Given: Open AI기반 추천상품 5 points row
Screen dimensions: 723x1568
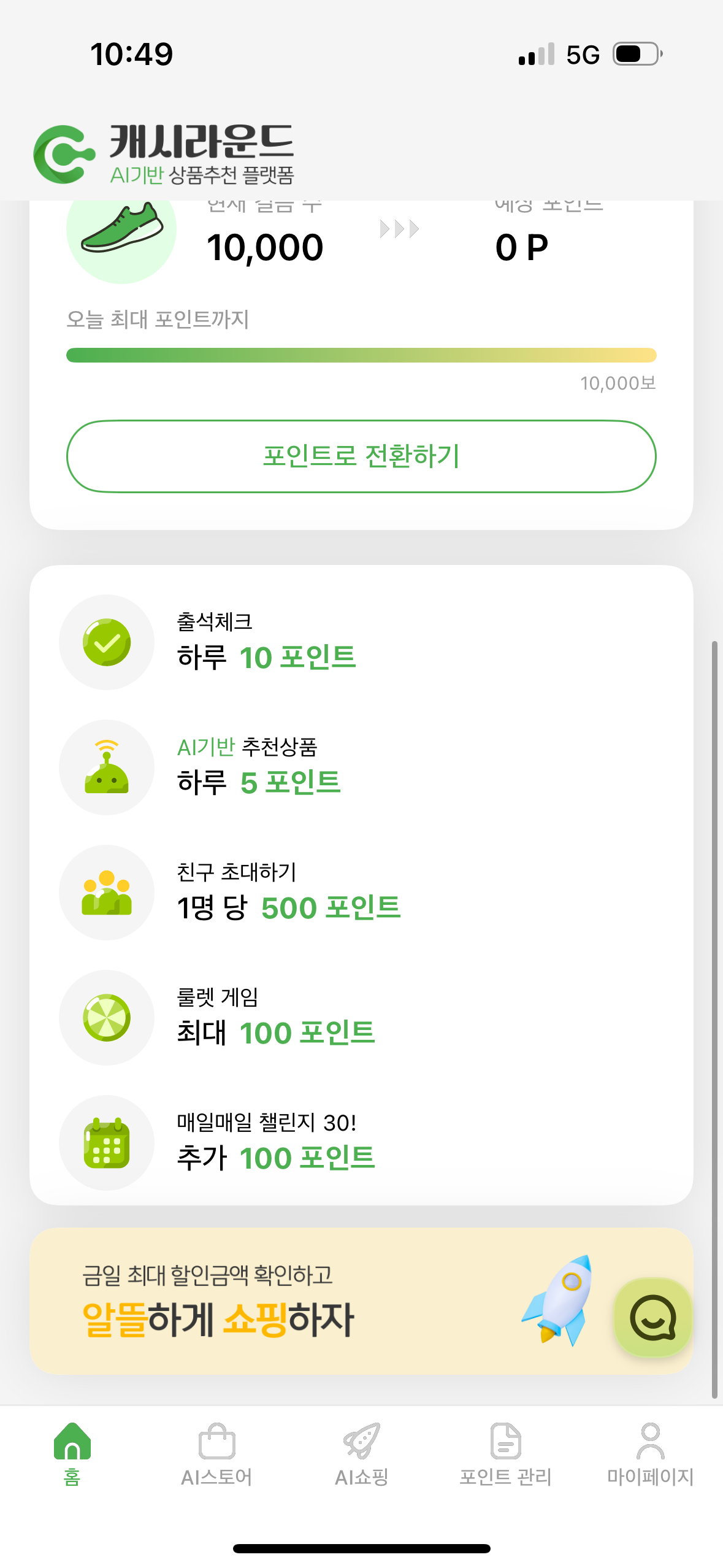Looking at the screenshot, I should [x=361, y=767].
